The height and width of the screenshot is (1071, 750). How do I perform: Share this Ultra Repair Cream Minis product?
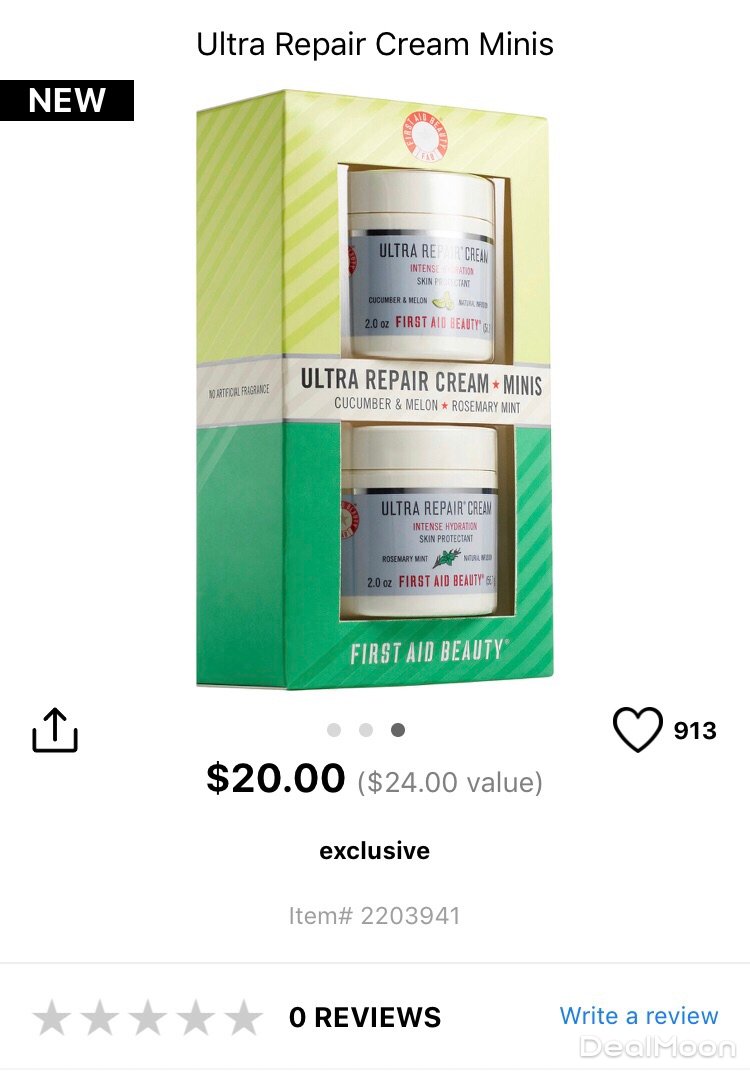pyautogui.click(x=55, y=730)
